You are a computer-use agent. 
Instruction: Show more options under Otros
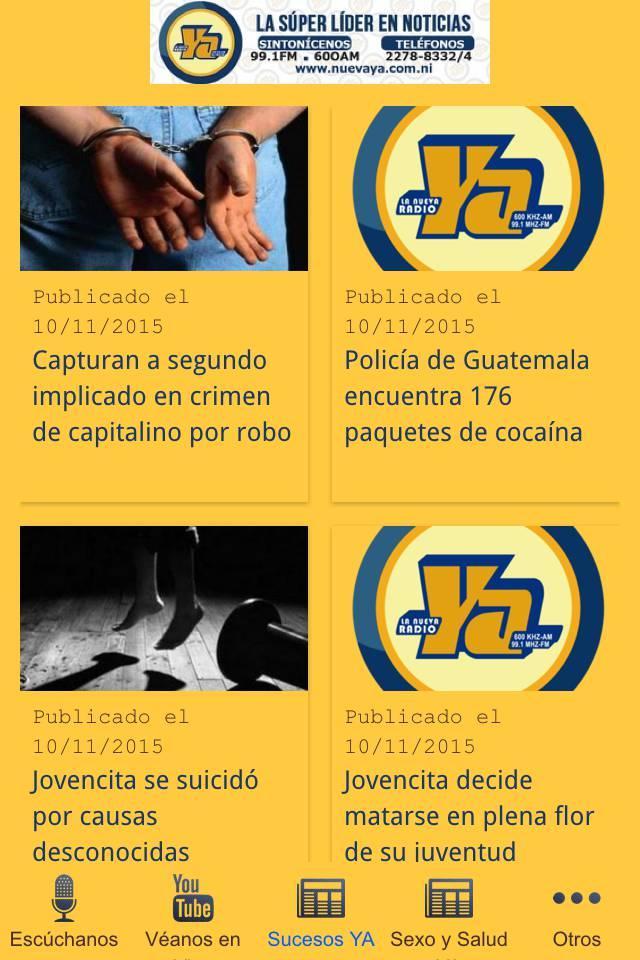coord(576,910)
